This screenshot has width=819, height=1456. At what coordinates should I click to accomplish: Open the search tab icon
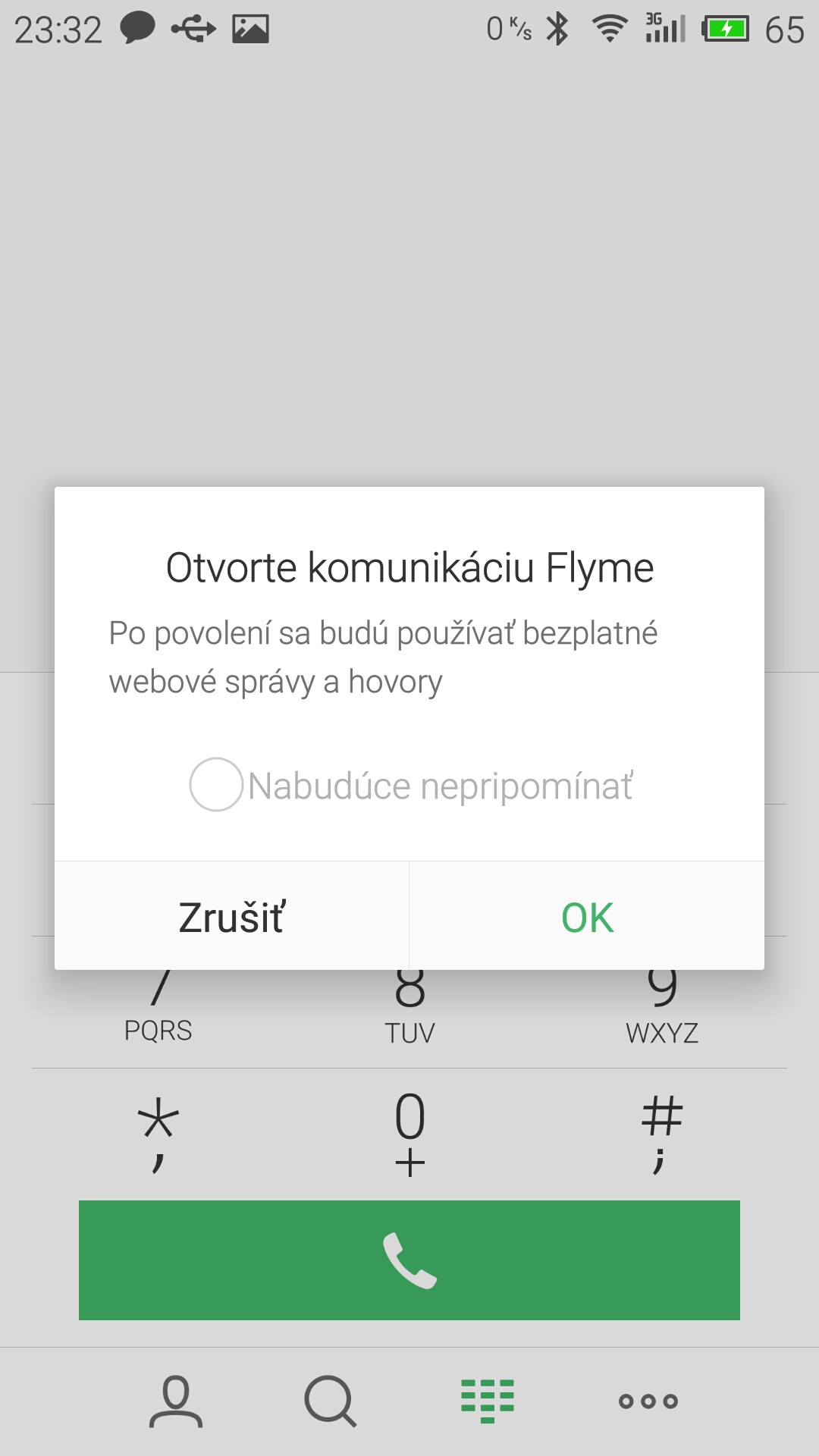pyautogui.click(x=330, y=1401)
